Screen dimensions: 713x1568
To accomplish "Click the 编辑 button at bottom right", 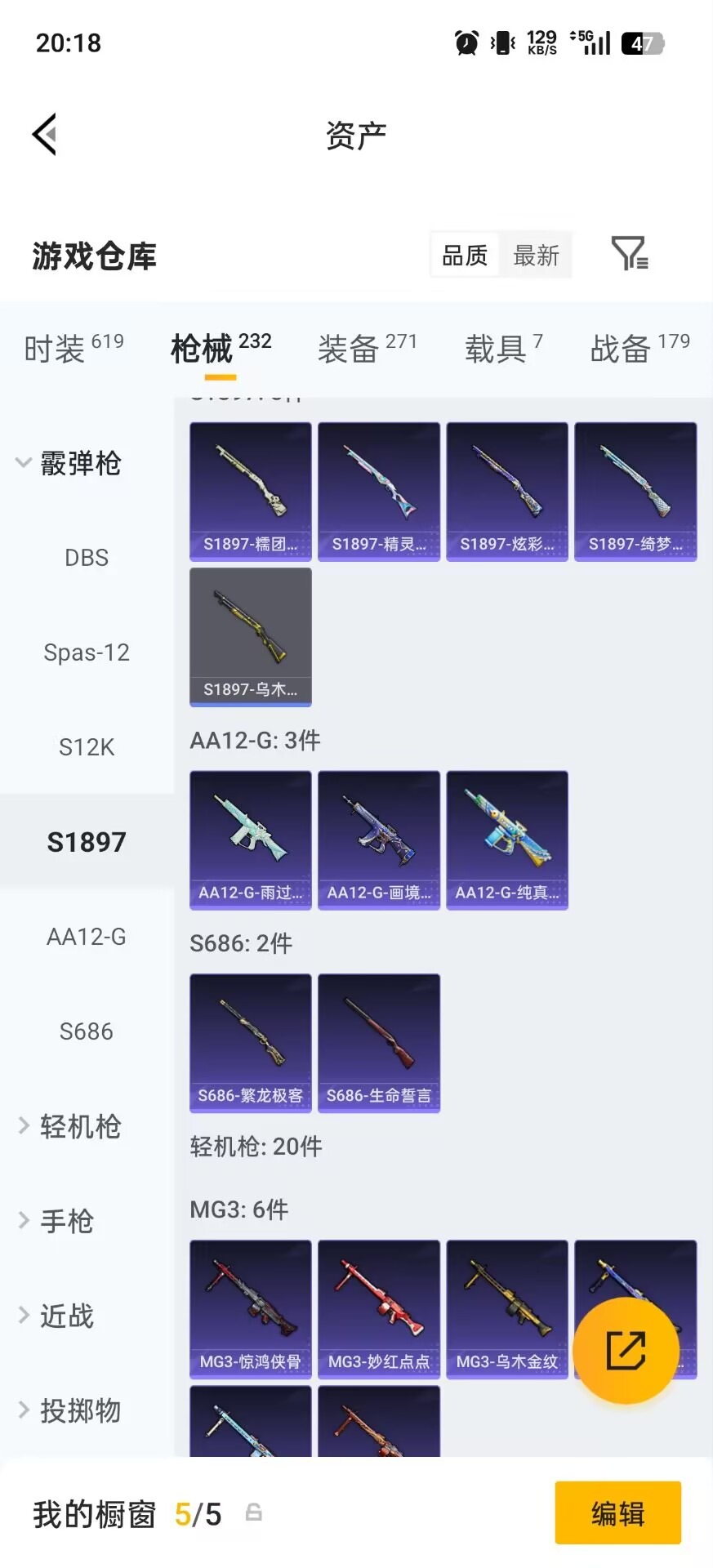I will 617,1513.
